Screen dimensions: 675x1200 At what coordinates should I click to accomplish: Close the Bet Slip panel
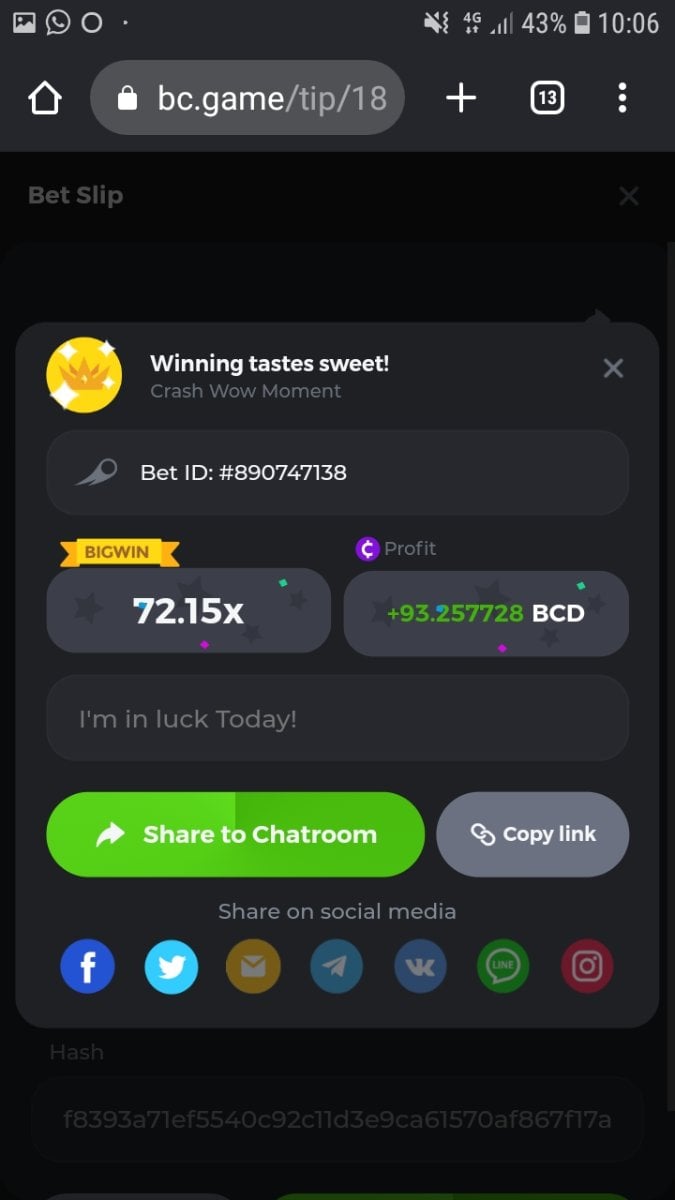click(628, 196)
